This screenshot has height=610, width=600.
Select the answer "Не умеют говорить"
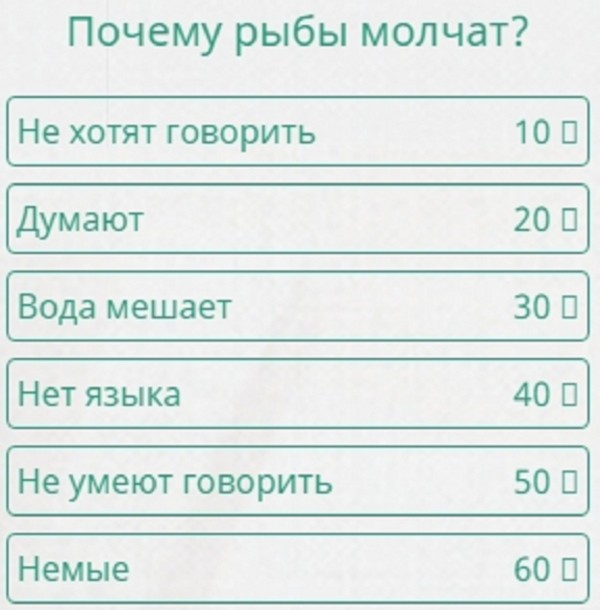[x=298, y=483]
